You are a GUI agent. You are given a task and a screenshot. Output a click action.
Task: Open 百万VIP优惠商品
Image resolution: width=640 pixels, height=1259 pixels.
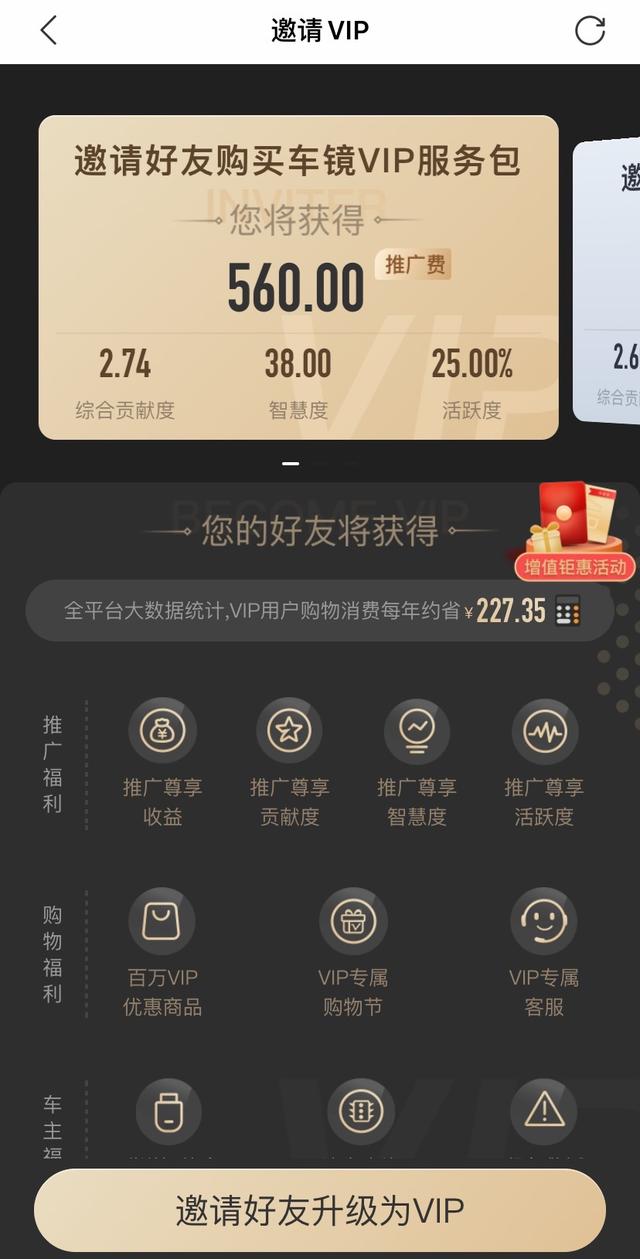162,952
